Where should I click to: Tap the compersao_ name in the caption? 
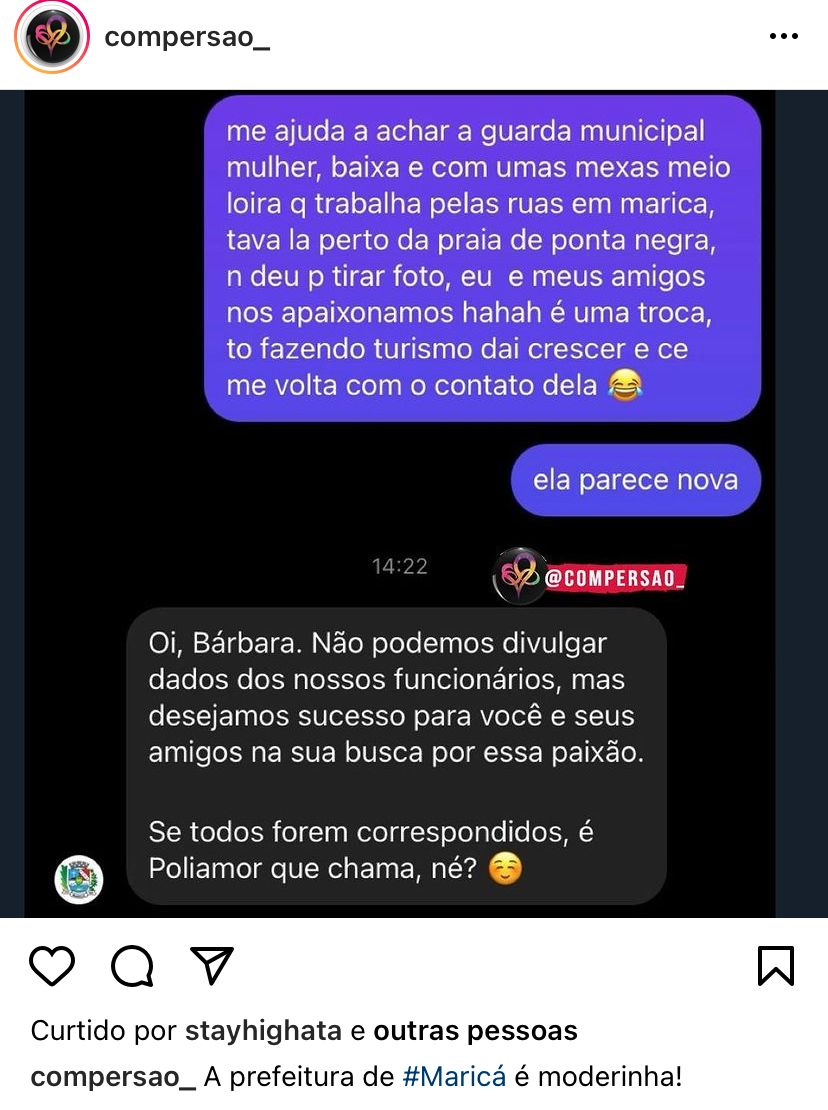113,1077
